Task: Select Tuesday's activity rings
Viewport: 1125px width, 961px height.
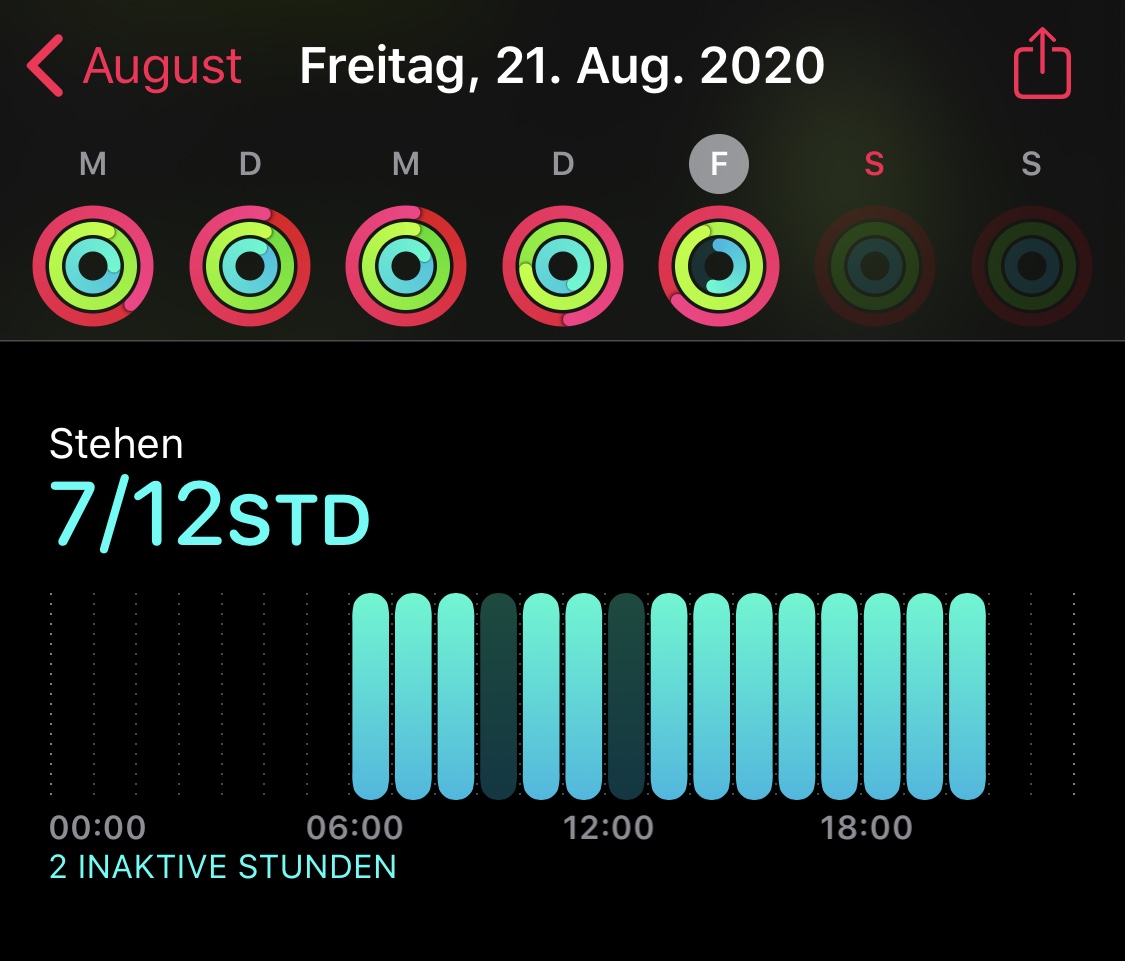Action: [x=249, y=266]
